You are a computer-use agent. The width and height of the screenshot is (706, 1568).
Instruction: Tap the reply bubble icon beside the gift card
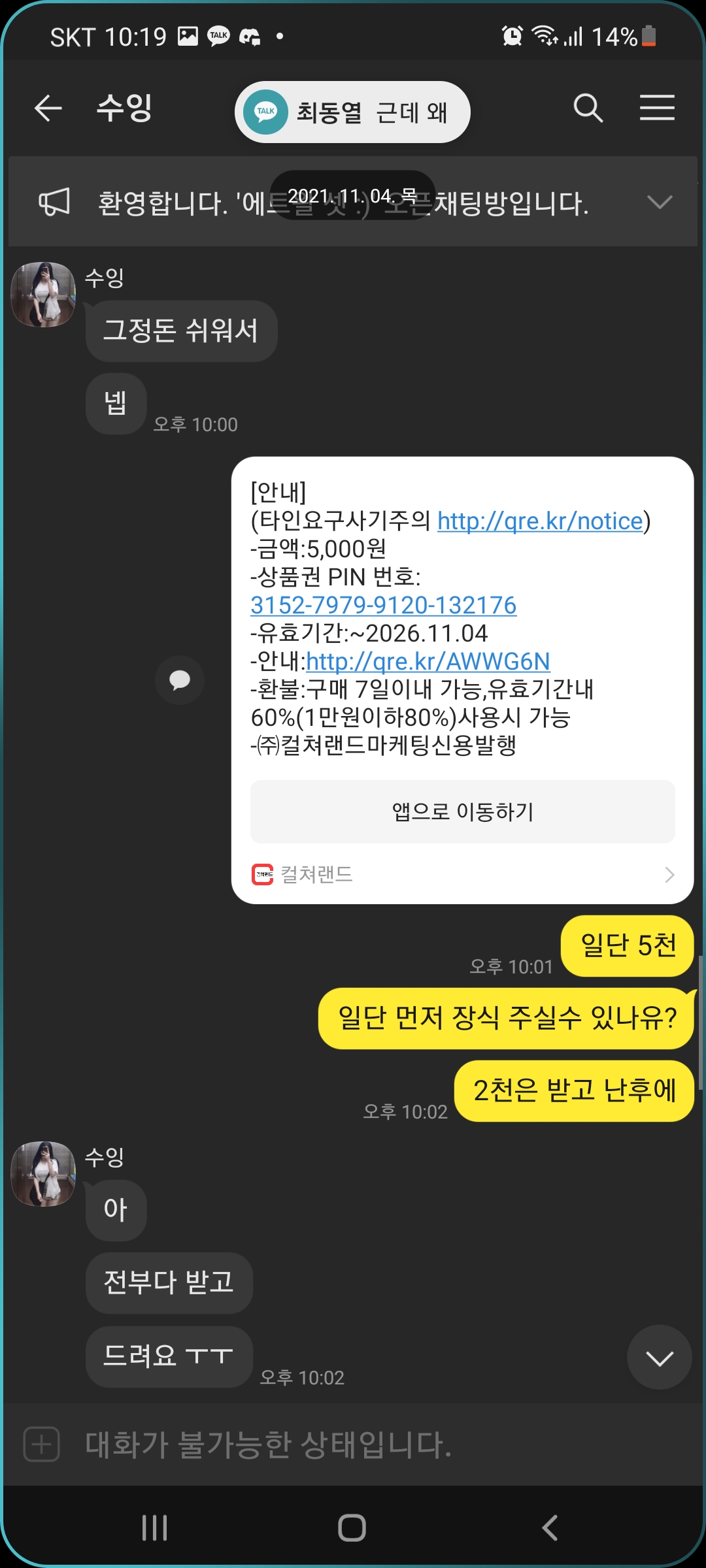click(180, 680)
